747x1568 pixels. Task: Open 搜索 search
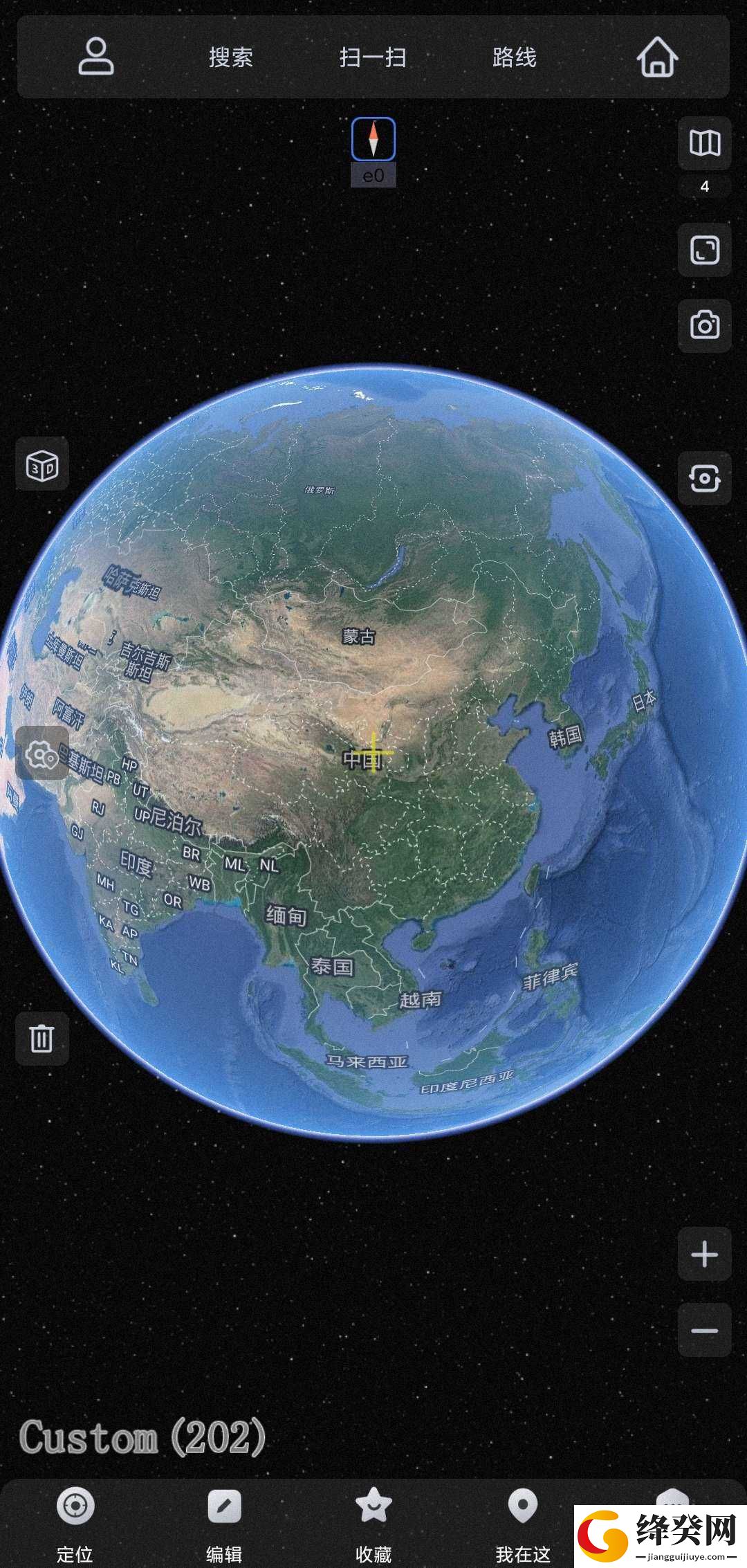coord(231,57)
